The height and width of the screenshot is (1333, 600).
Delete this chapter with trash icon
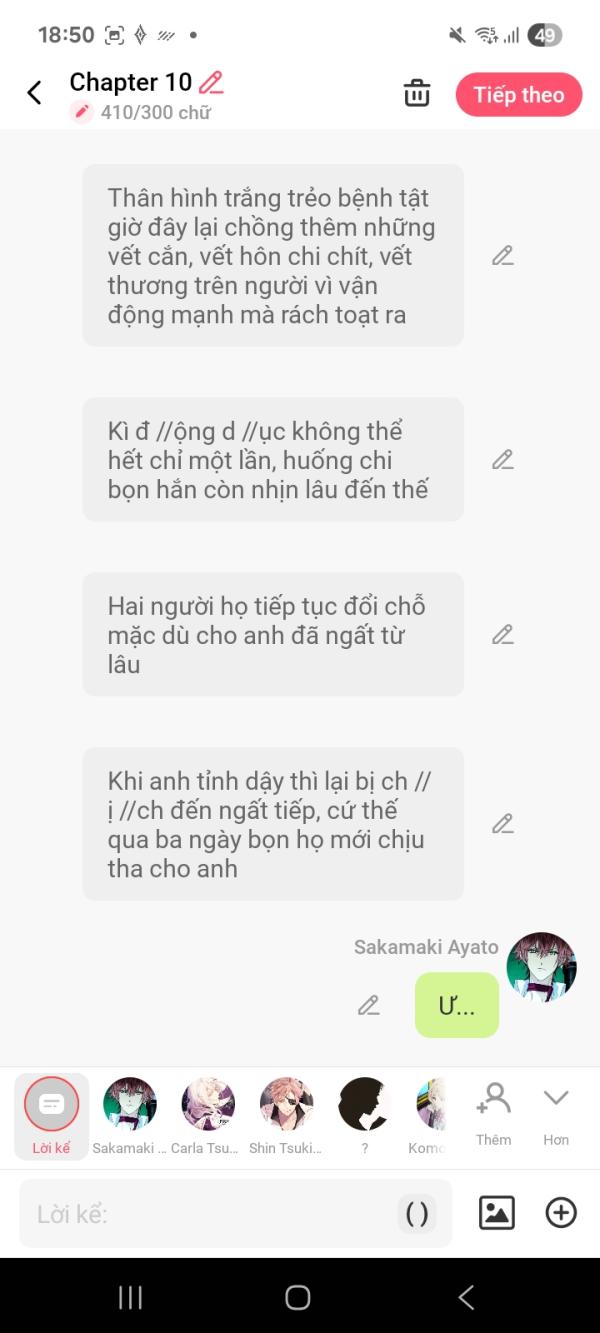click(416, 94)
